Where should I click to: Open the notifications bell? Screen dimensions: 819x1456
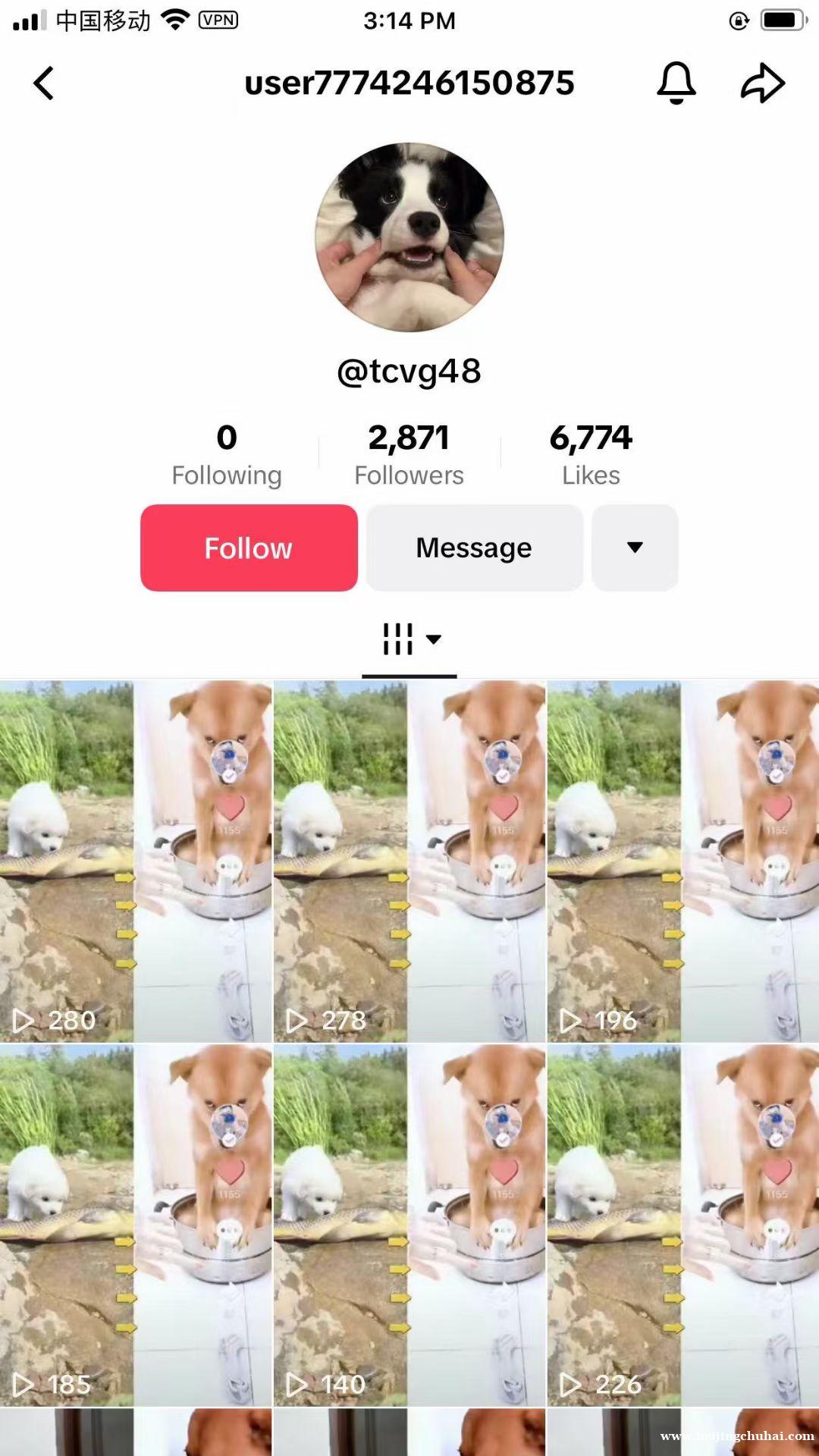pyautogui.click(x=676, y=83)
